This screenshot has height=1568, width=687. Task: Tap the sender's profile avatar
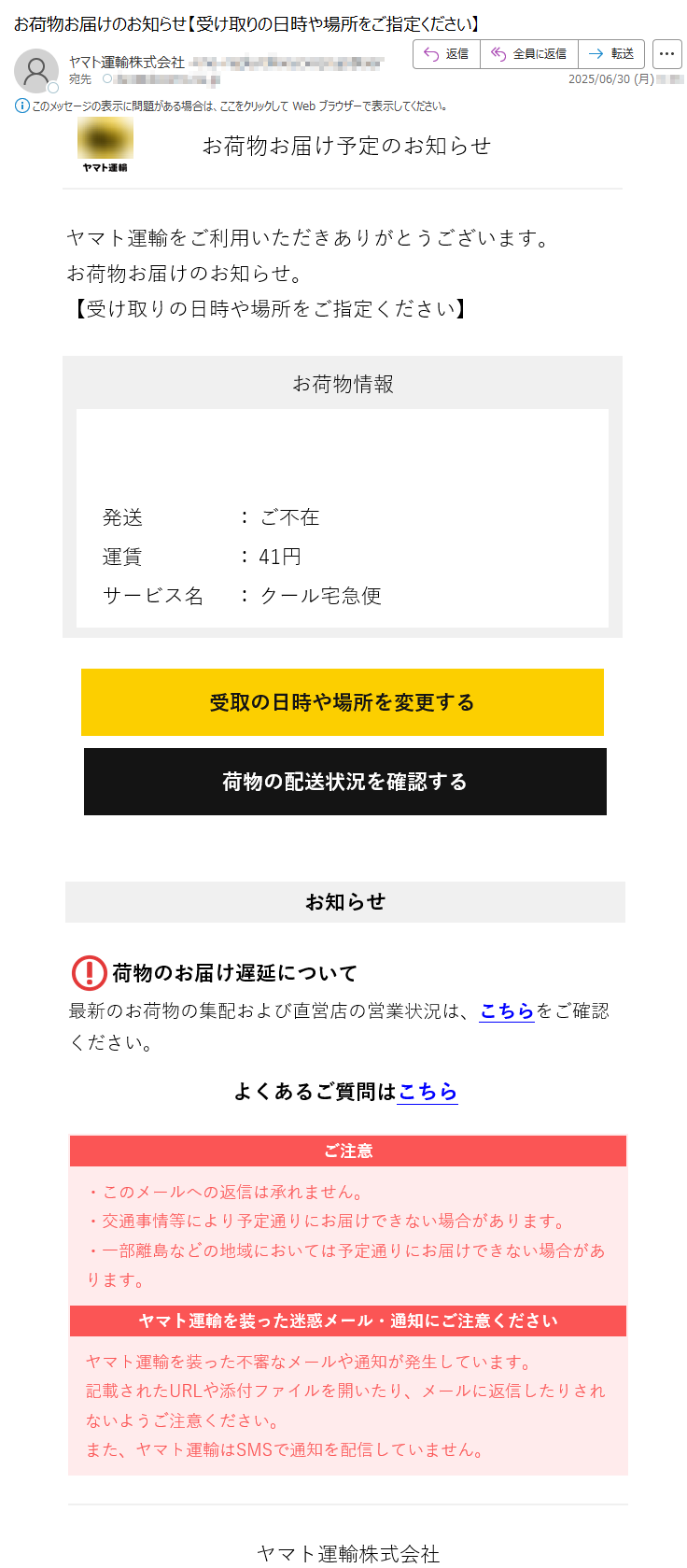point(36,71)
